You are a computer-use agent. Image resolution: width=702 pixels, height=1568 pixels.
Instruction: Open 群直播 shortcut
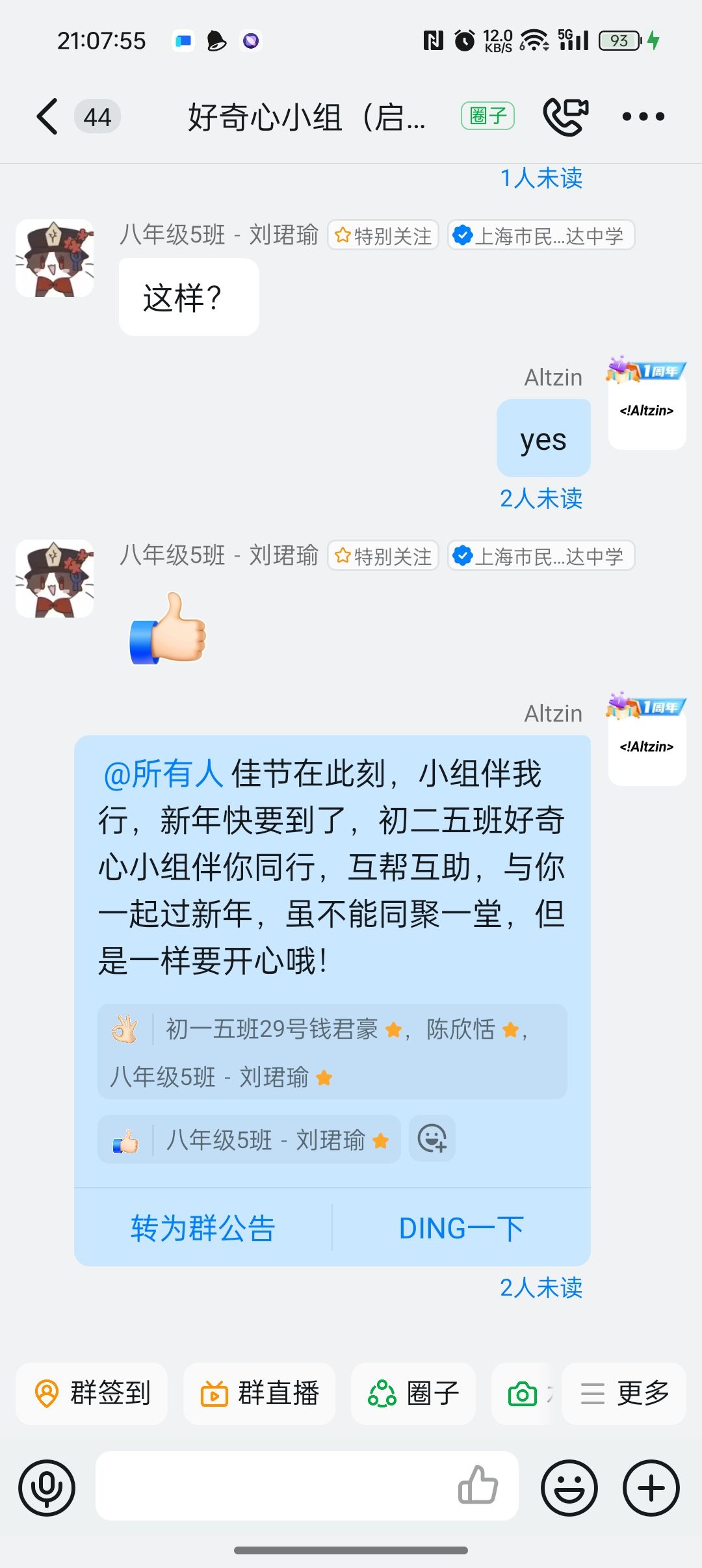click(x=259, y=1393)
